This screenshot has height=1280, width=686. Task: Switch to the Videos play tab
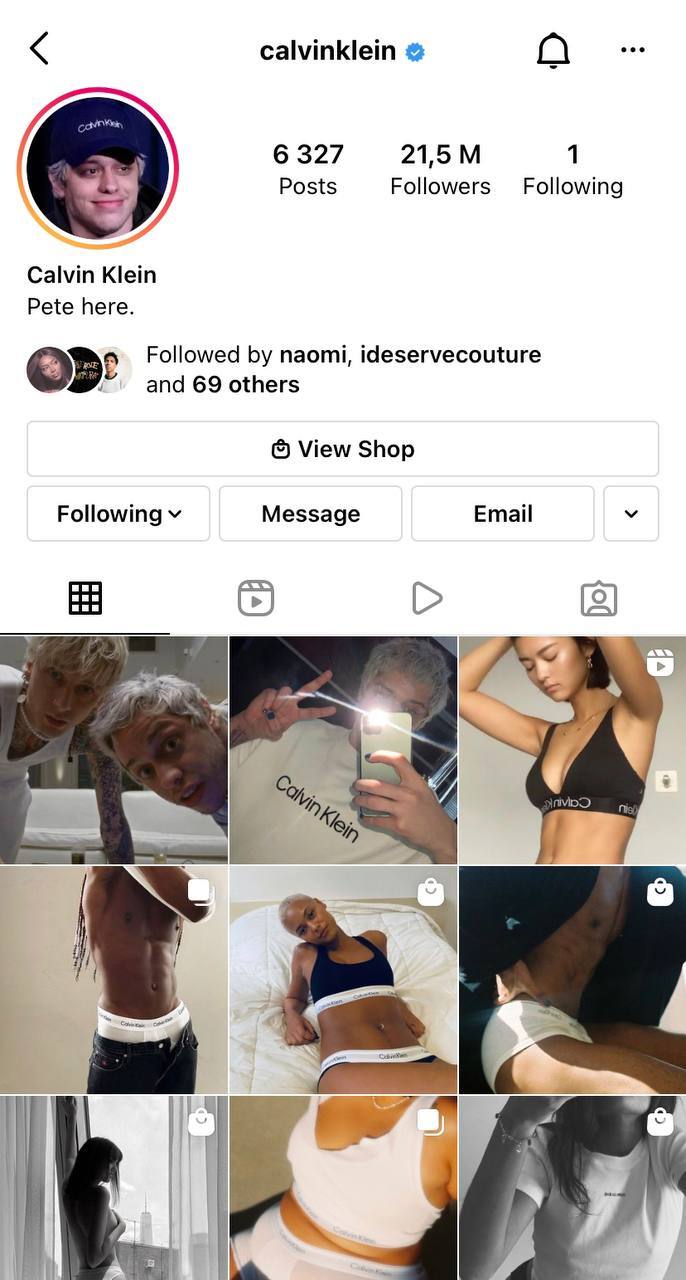tap(427, 598)
